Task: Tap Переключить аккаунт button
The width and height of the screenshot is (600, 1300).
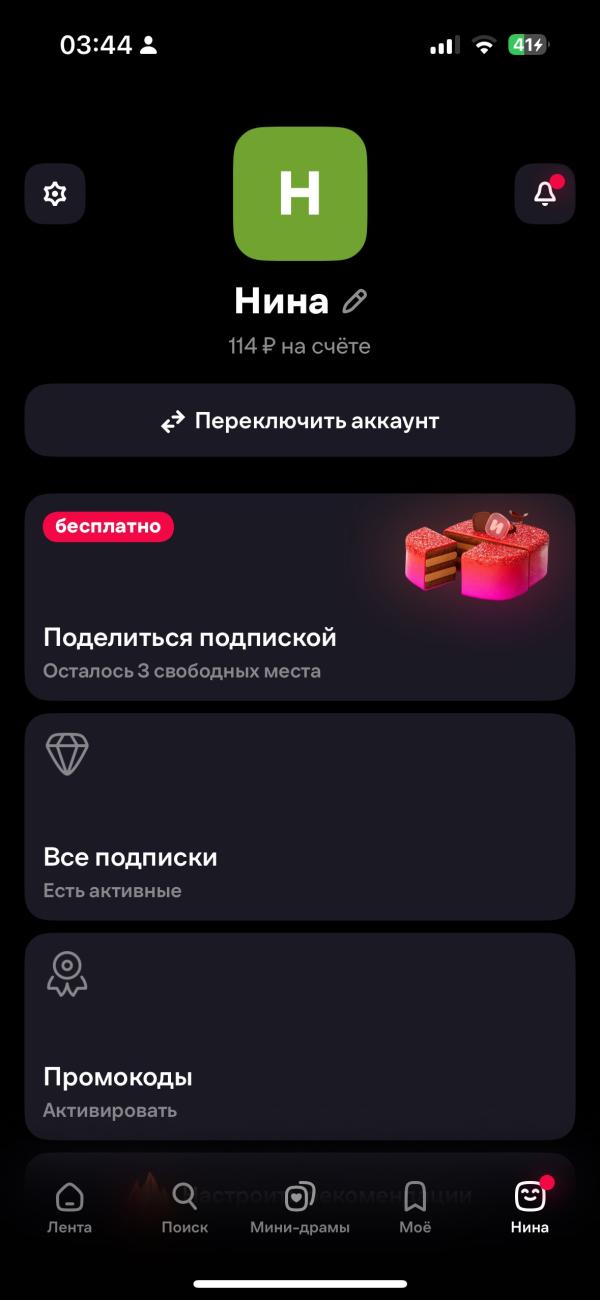Action: click(x=300, y=421)
